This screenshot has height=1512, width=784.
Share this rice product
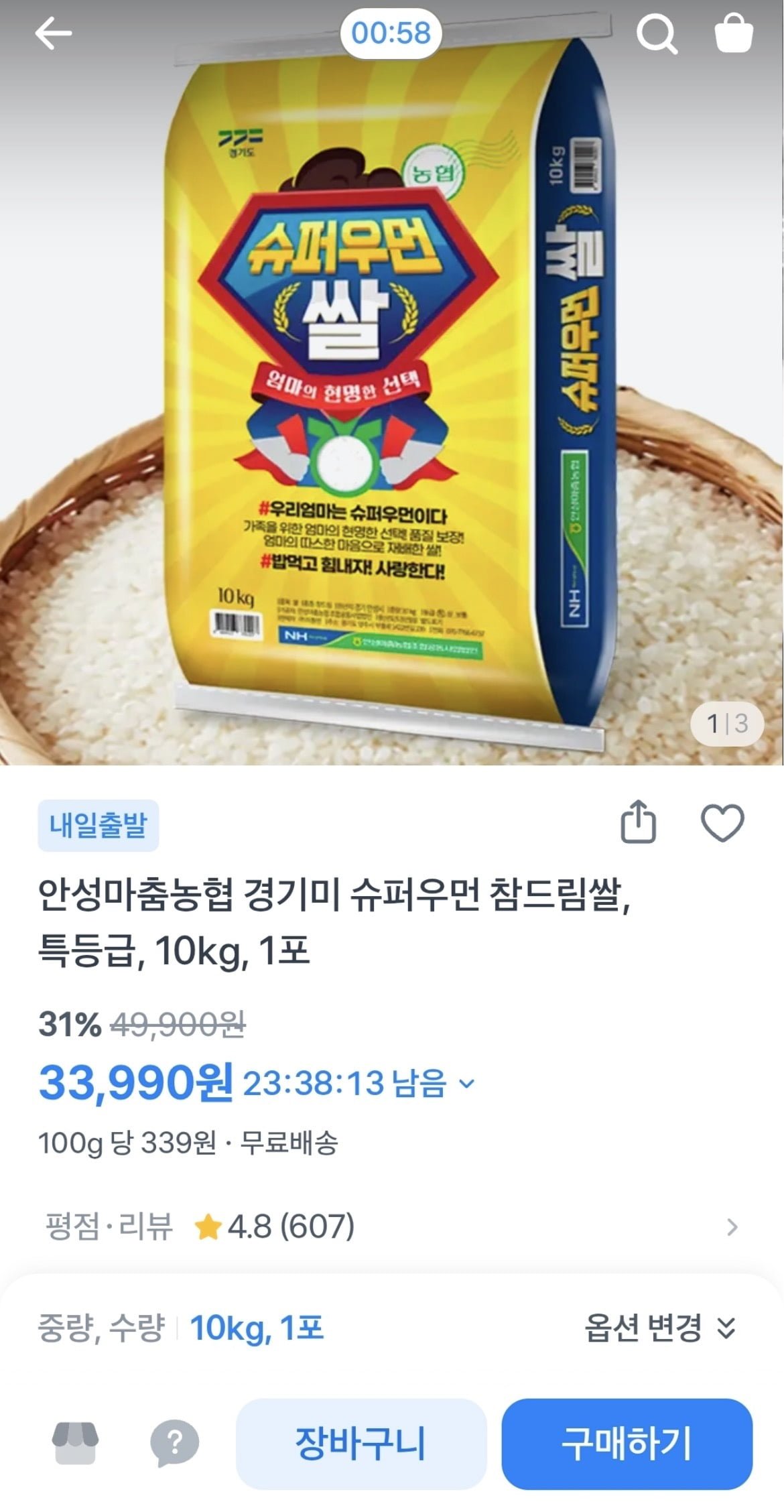[637, 822]
